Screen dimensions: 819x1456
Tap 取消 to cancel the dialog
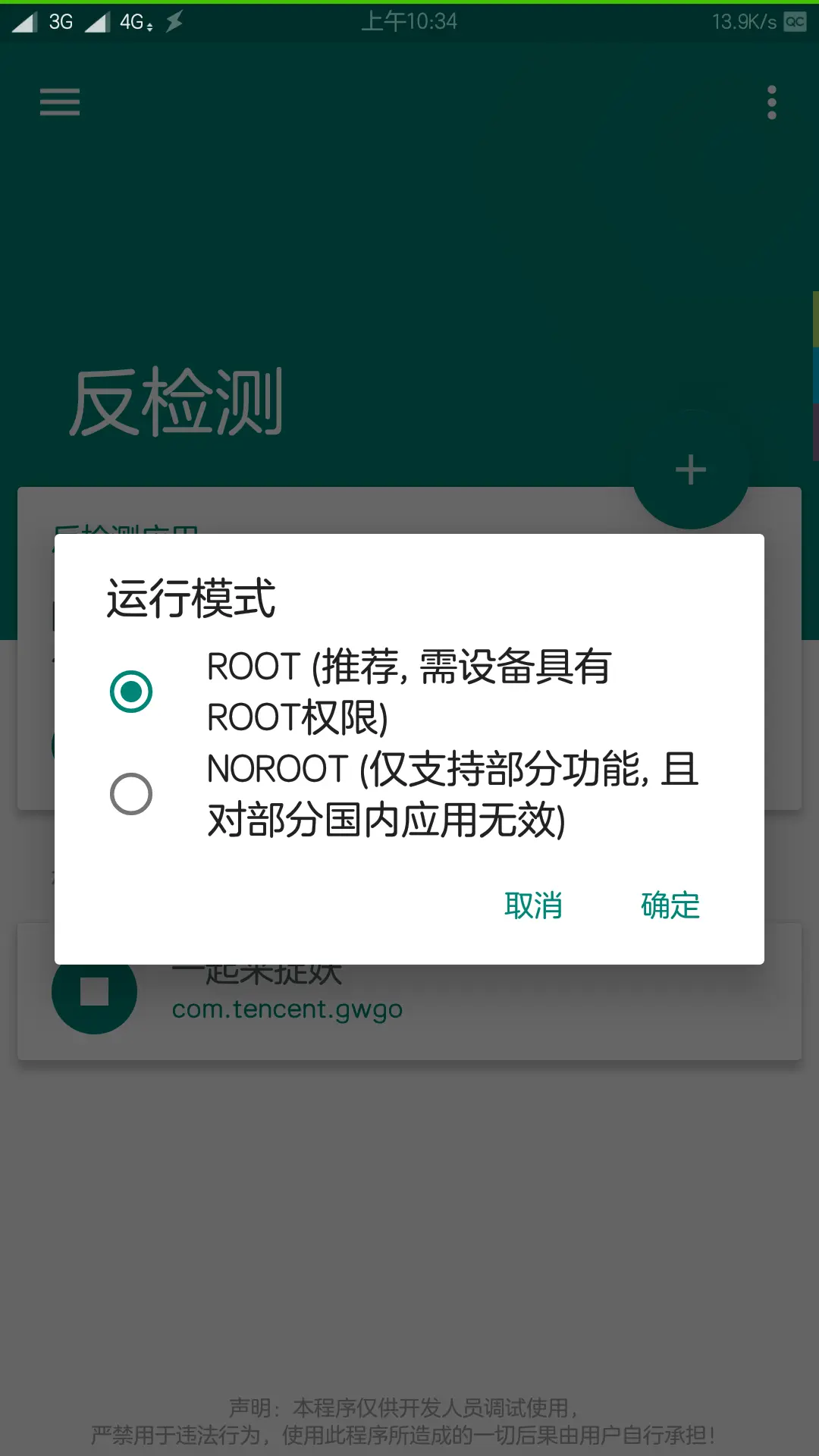pos(533,905)
